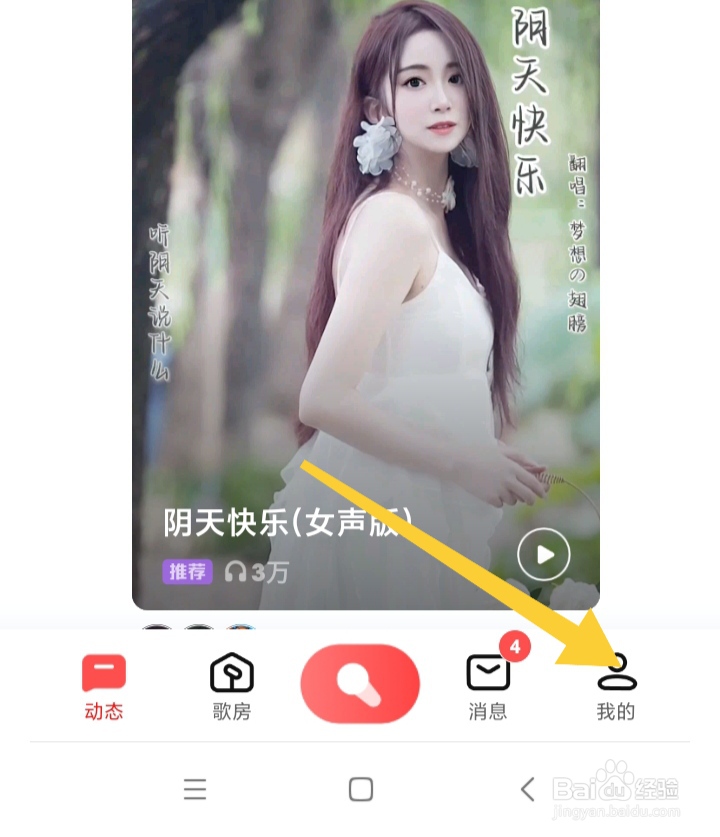Screen dimensions: 720x837
Task: Tap the blue listener avatar thumbnail
Action: pyautogui.click(x=238, y=627)
